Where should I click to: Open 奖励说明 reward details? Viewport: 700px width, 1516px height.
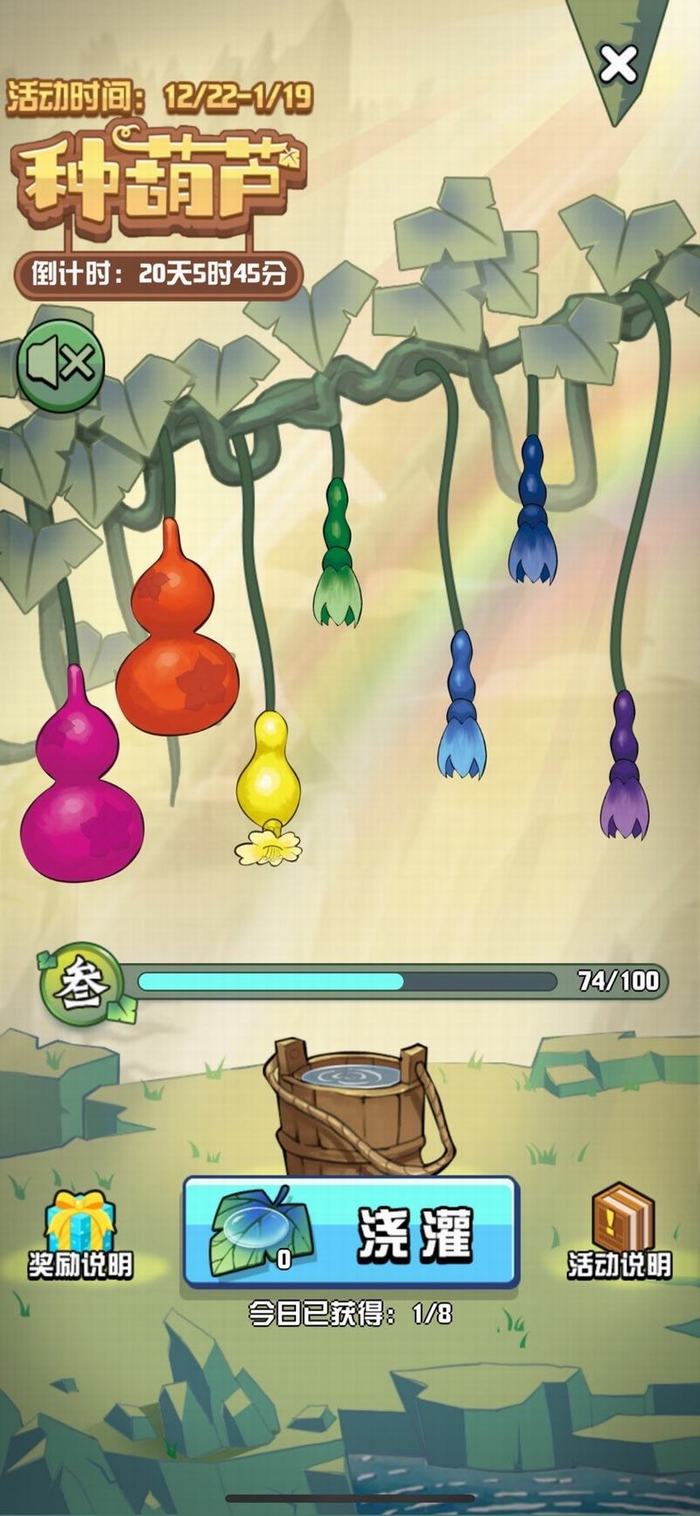(80, 1236)
